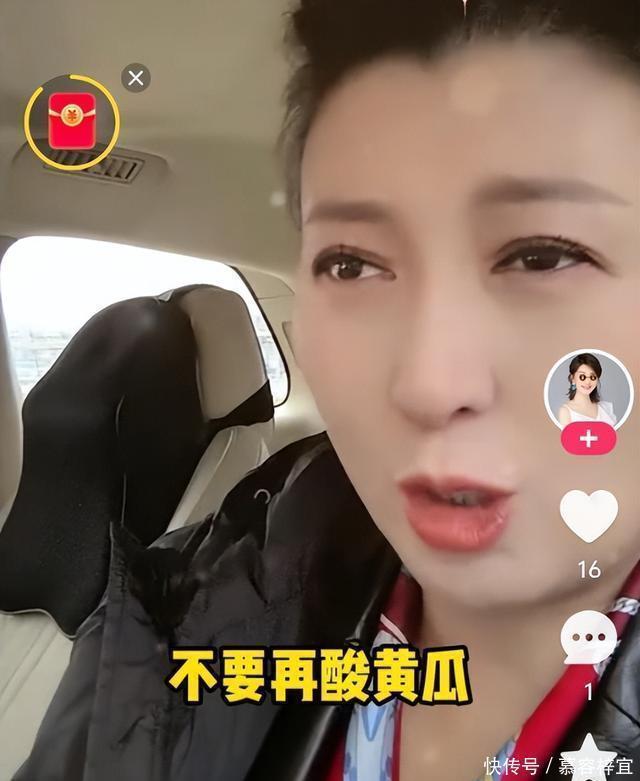Viewport: 640px width, 781px height.
Task: Open the creator's profile avatar
Action: [x=588, y=388]
